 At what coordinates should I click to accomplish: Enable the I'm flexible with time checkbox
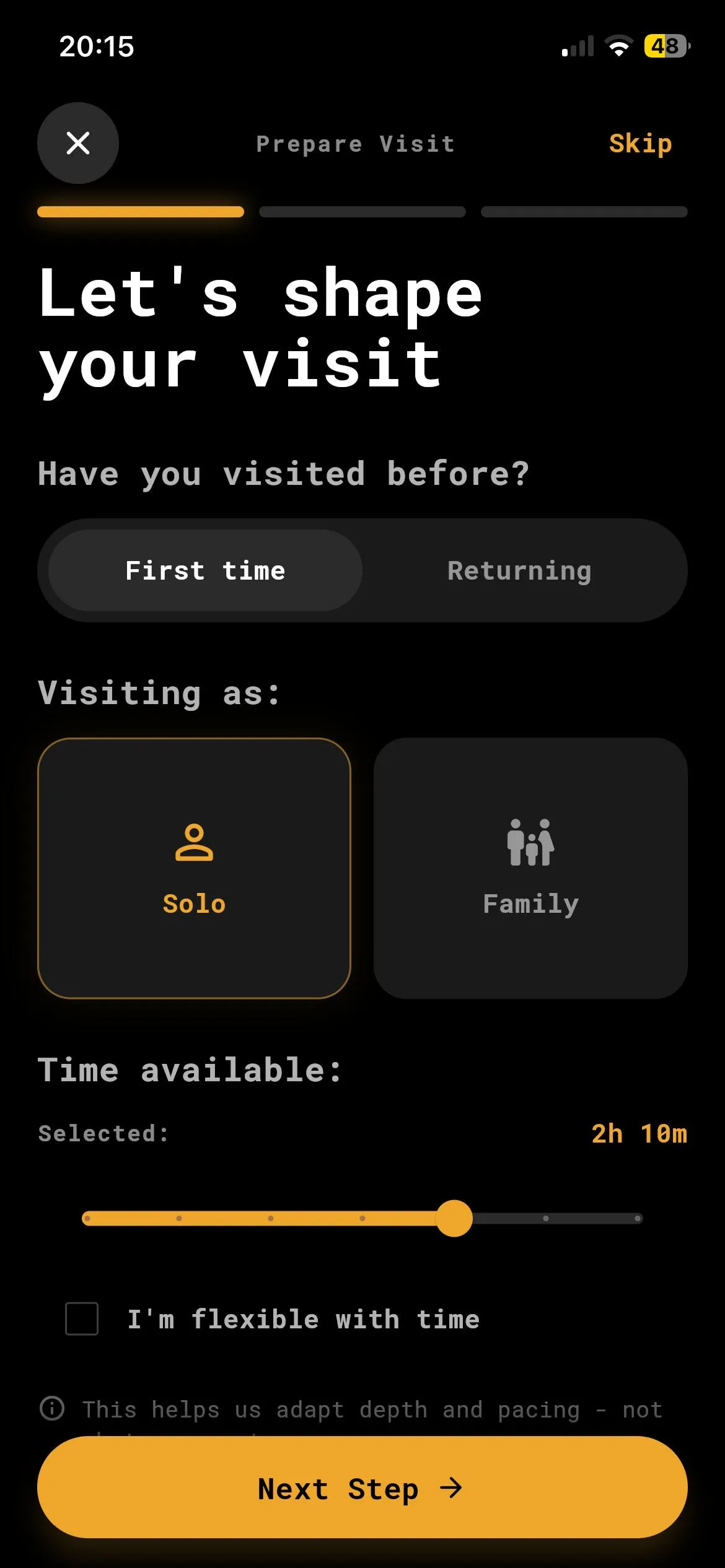(82, 1319)
